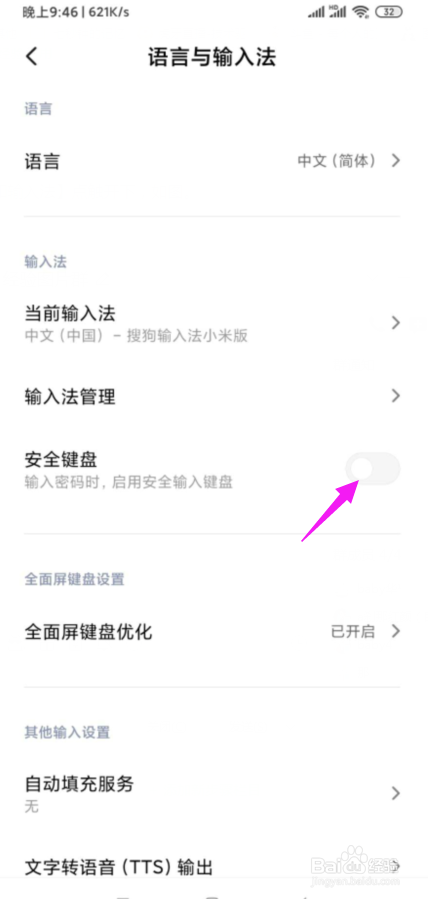The width and height of the screenshot is (428, 899).
Task: Toggle the 安全键盘 switch
Action: point(372,469)
